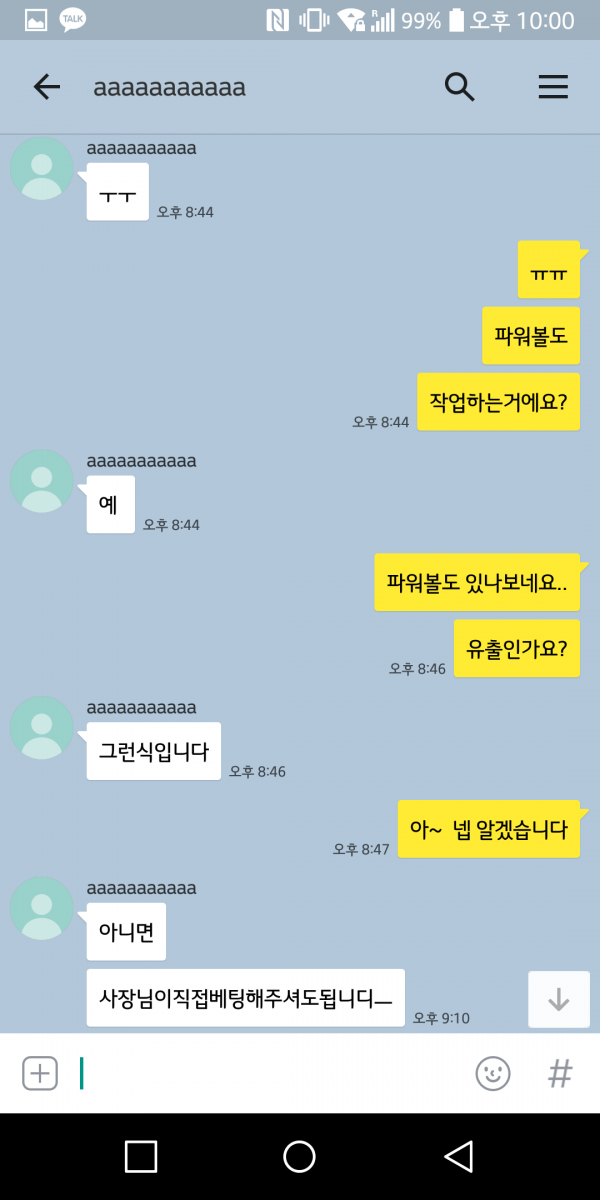Tap the hashtag search icon

(x=560, y=1073)
